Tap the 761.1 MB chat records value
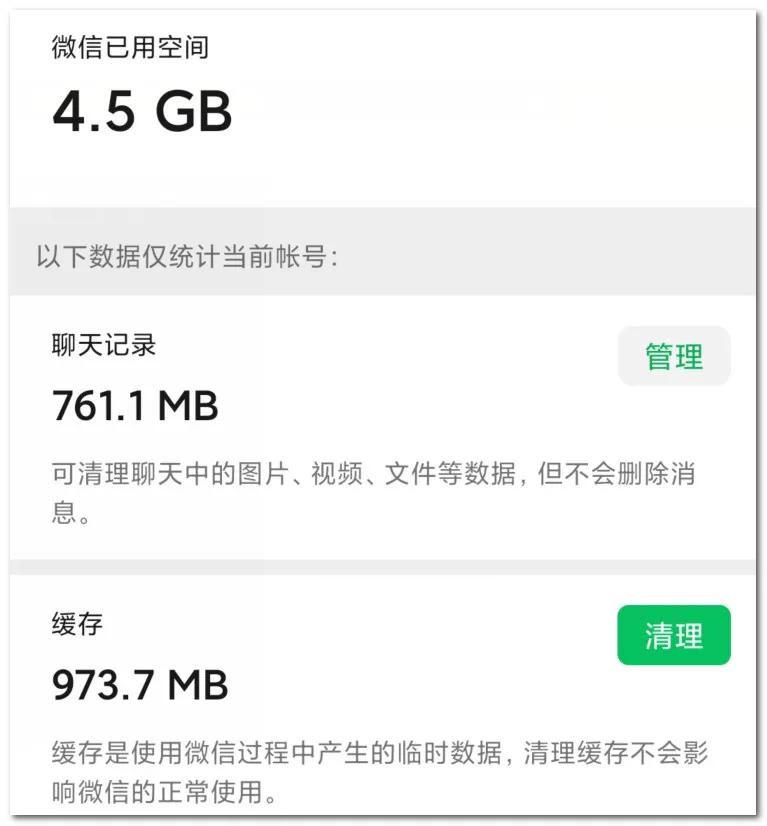 (131, 405)
